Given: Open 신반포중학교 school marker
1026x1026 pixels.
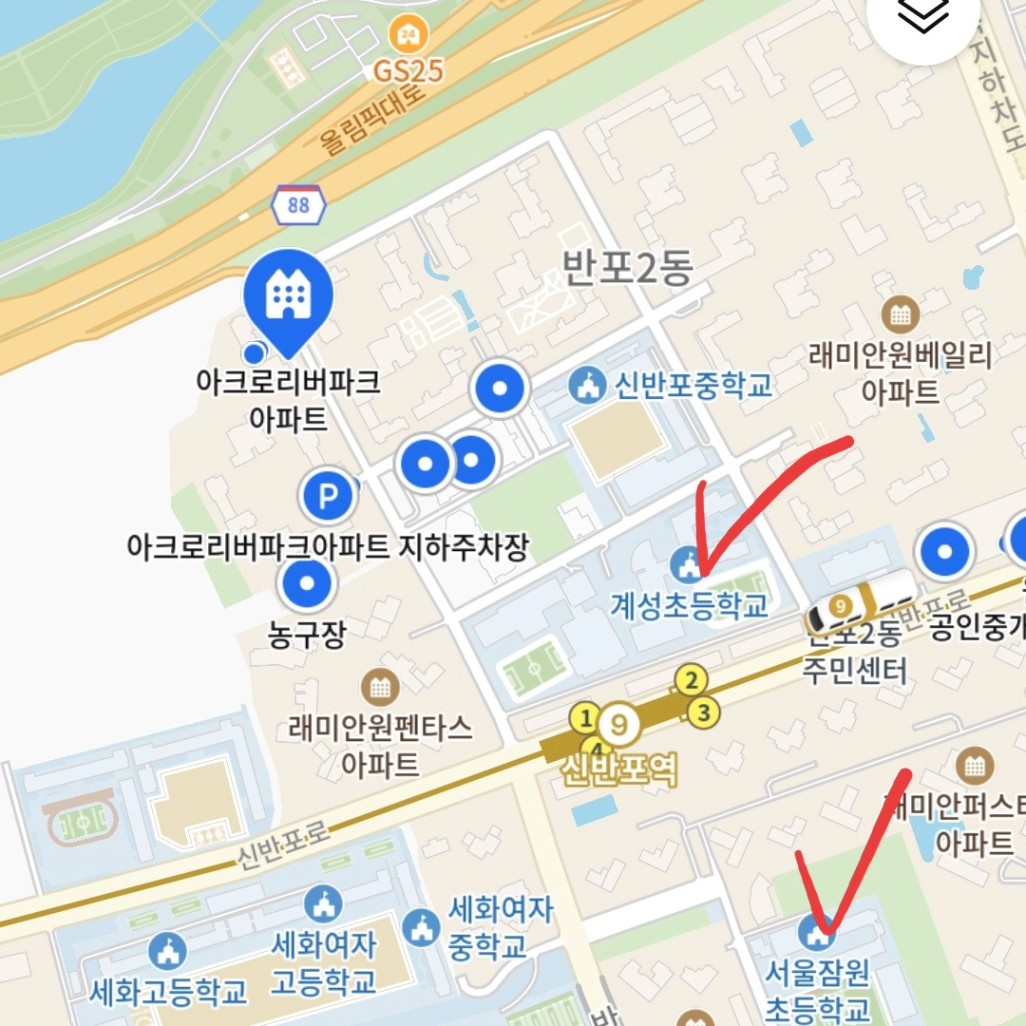Looking at the screenshot, I should [x=585, y=384].
